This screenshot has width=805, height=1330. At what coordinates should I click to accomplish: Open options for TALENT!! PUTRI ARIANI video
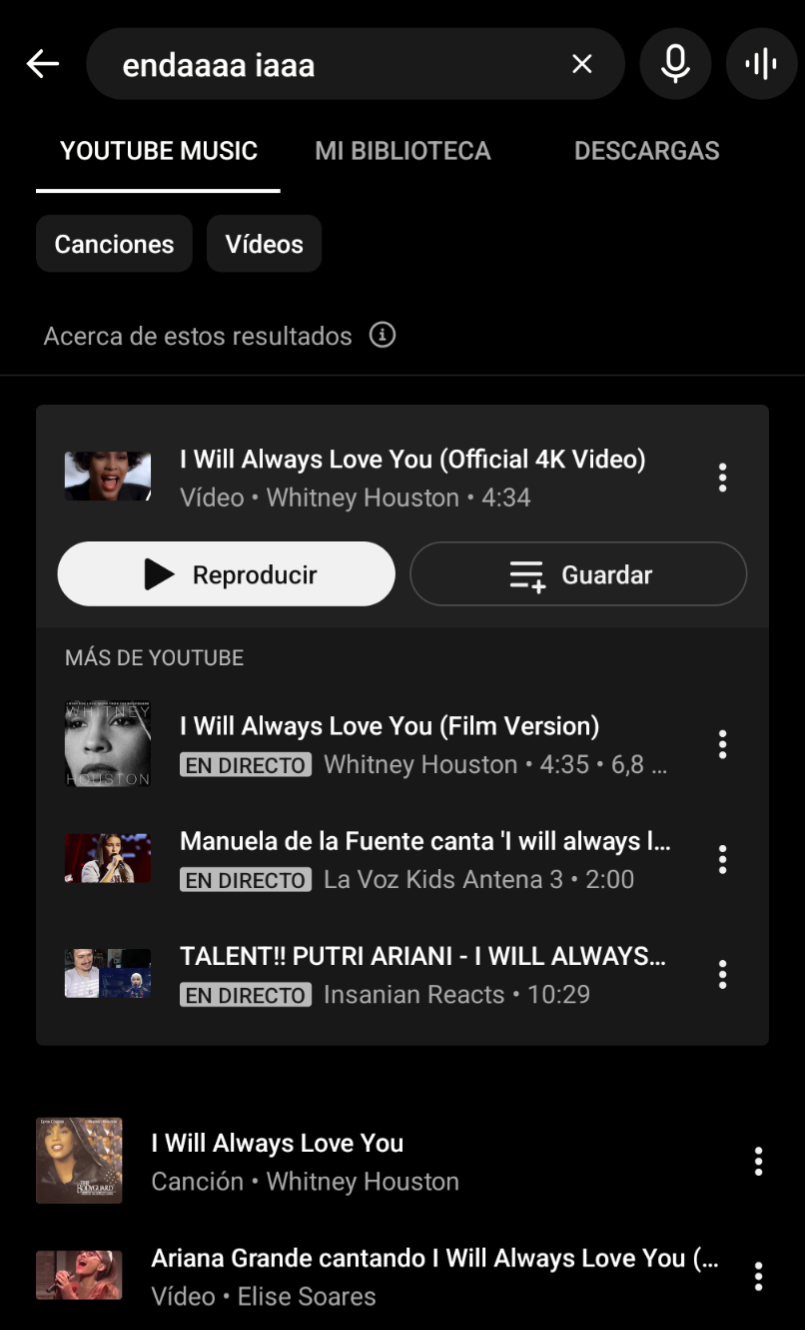click(x=722, y=974)
